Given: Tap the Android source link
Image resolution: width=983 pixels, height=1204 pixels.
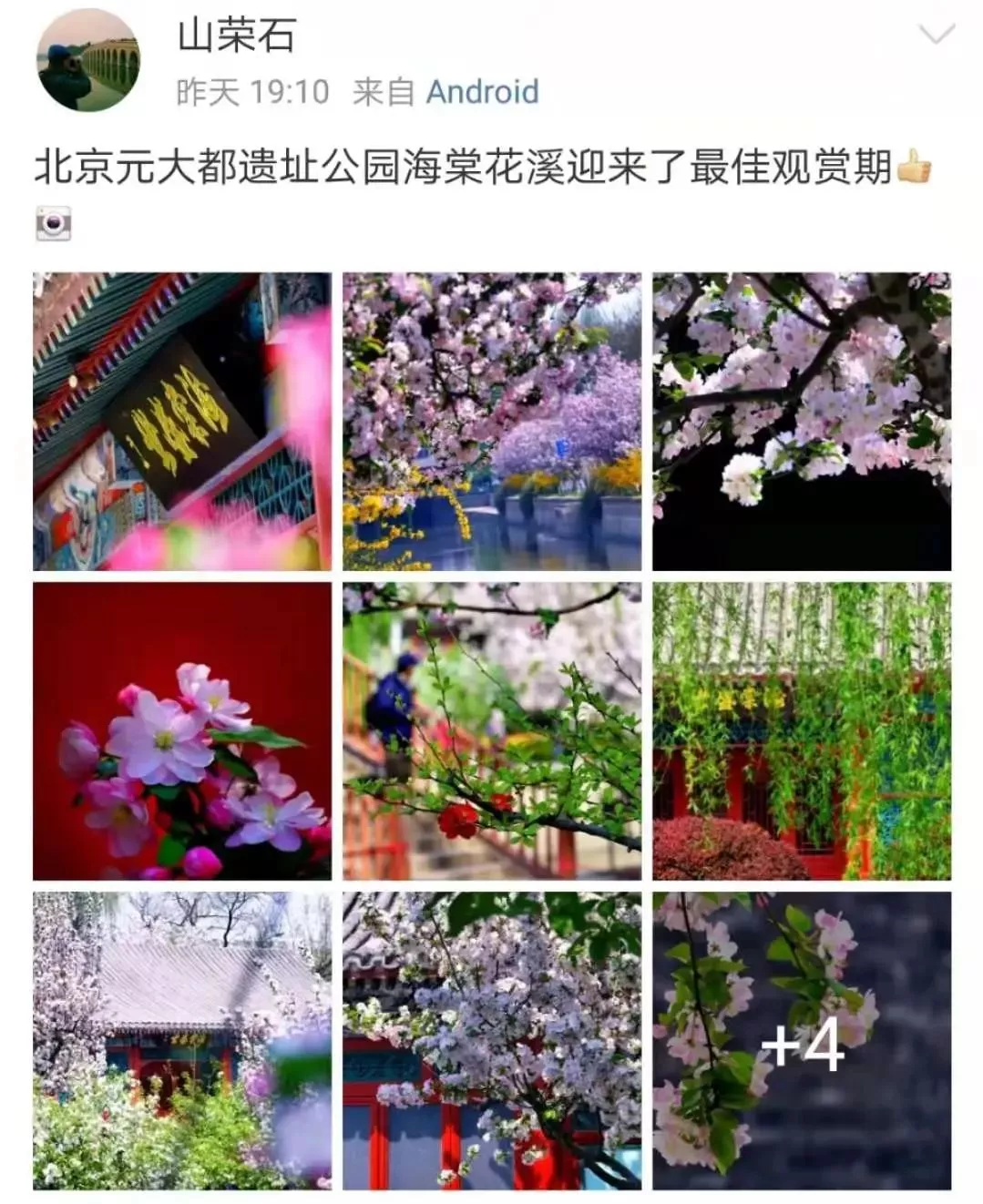Looking at the screenshot, I should pos(482,92).
